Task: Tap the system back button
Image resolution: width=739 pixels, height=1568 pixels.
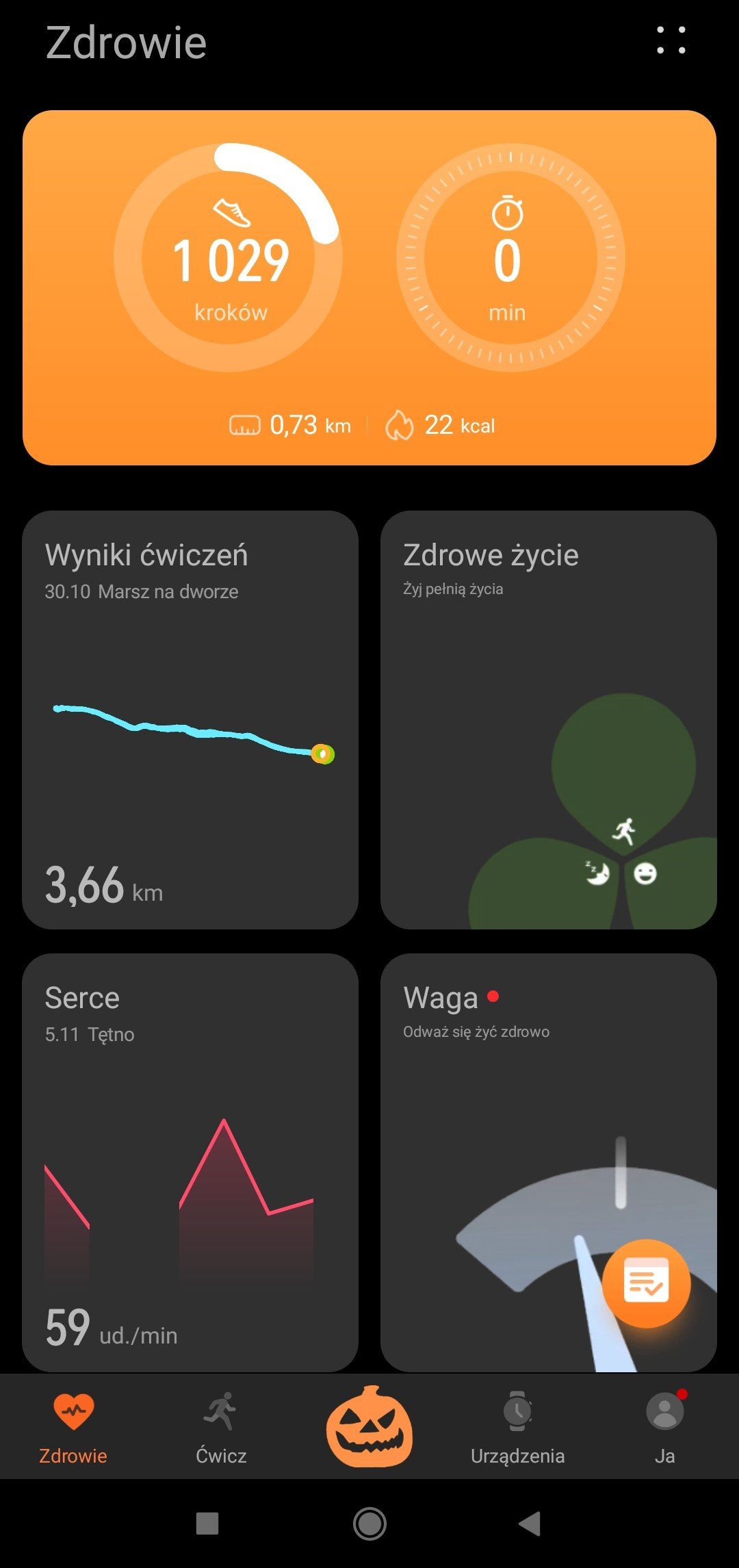Action: pos(530,1524)
